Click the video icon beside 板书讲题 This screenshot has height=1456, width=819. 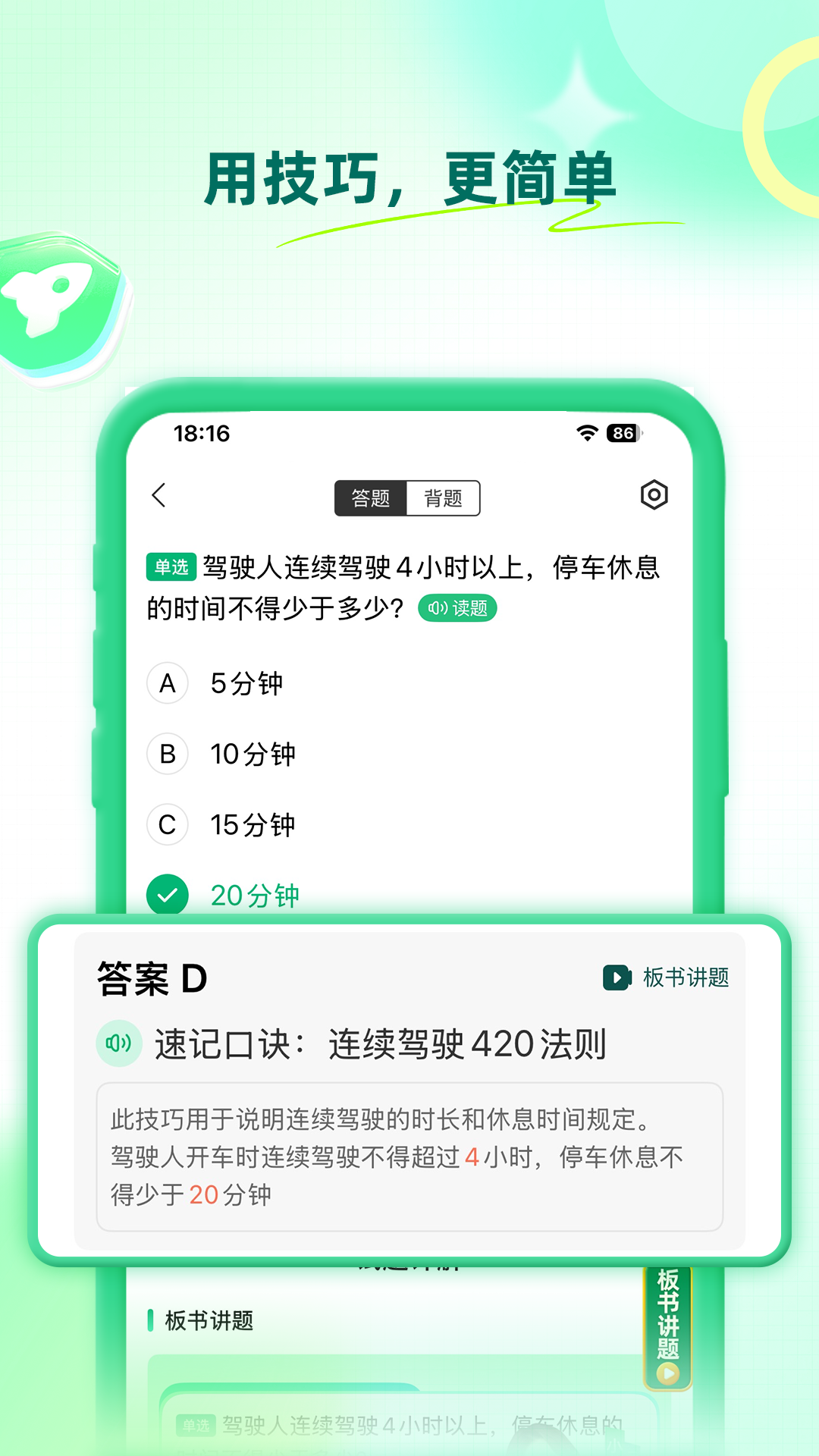(616, 977)
